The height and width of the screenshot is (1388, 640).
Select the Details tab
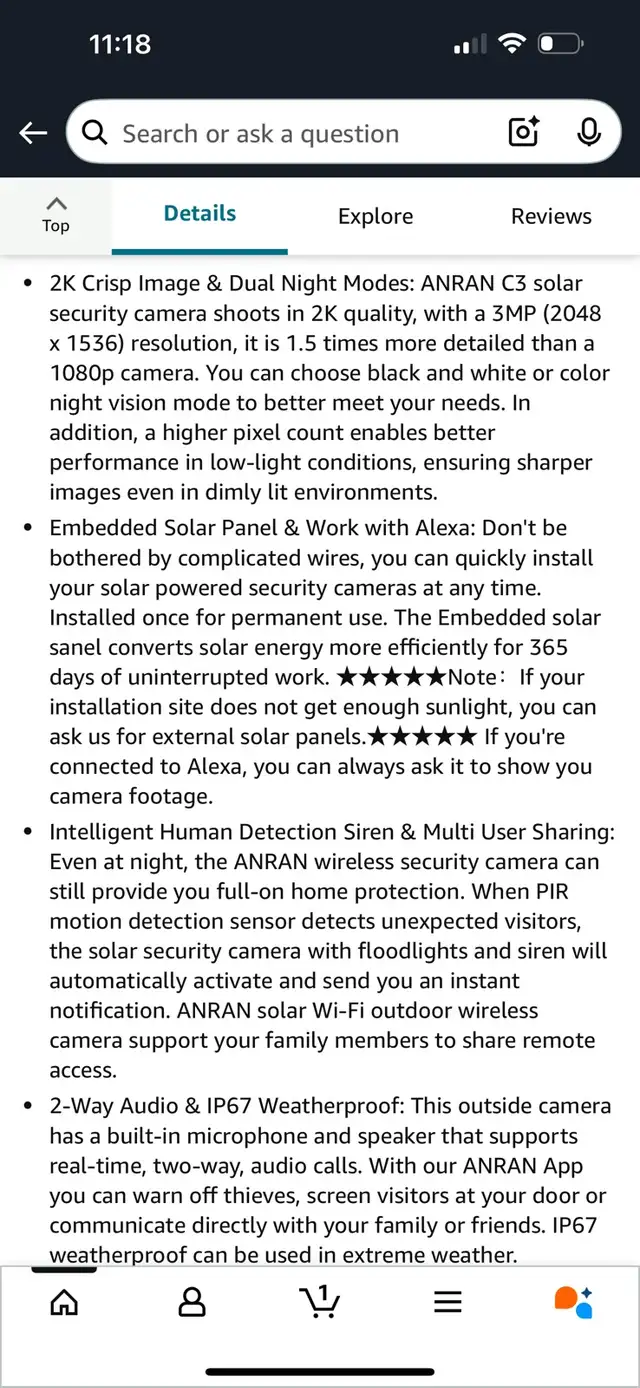pos(200,214)
